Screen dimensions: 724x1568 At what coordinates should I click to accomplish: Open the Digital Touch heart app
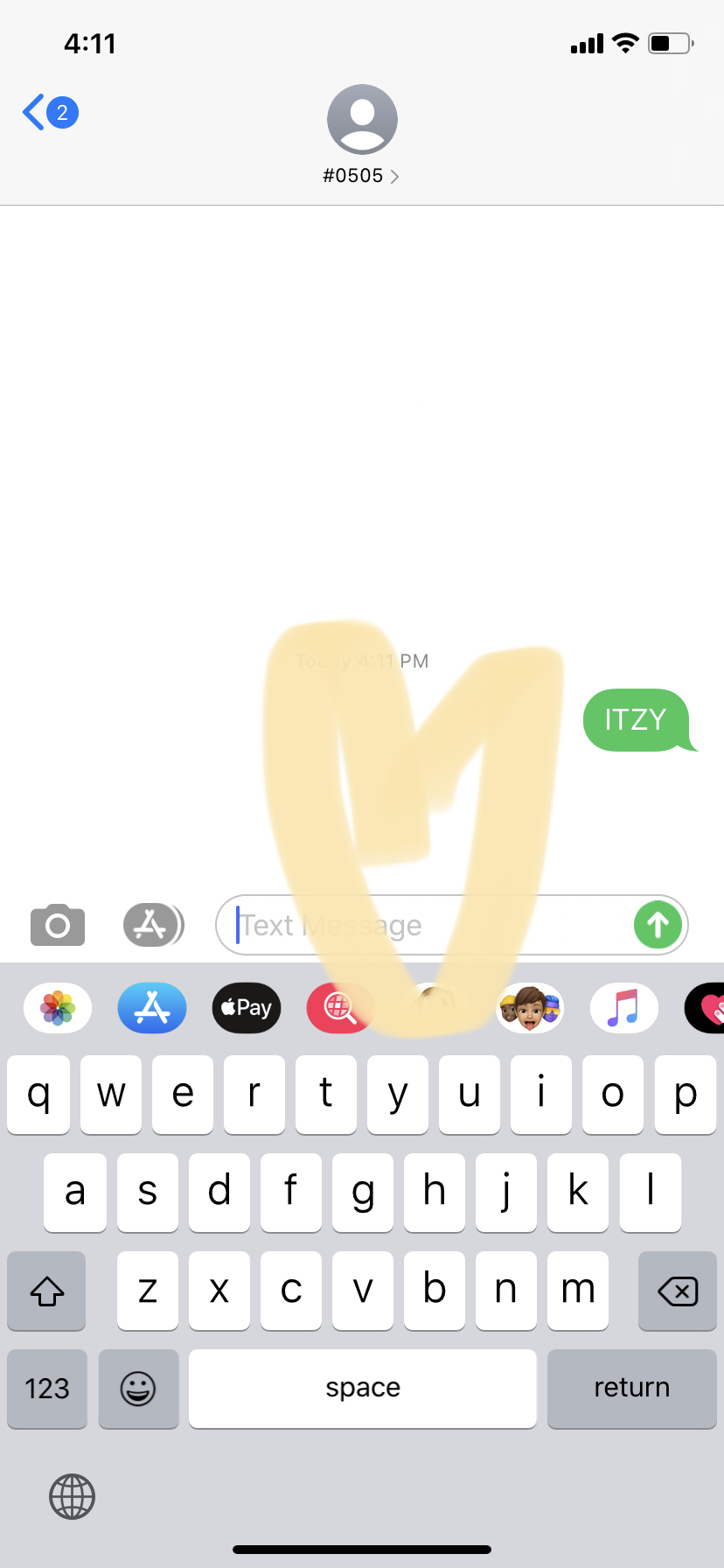(707, 1008)
